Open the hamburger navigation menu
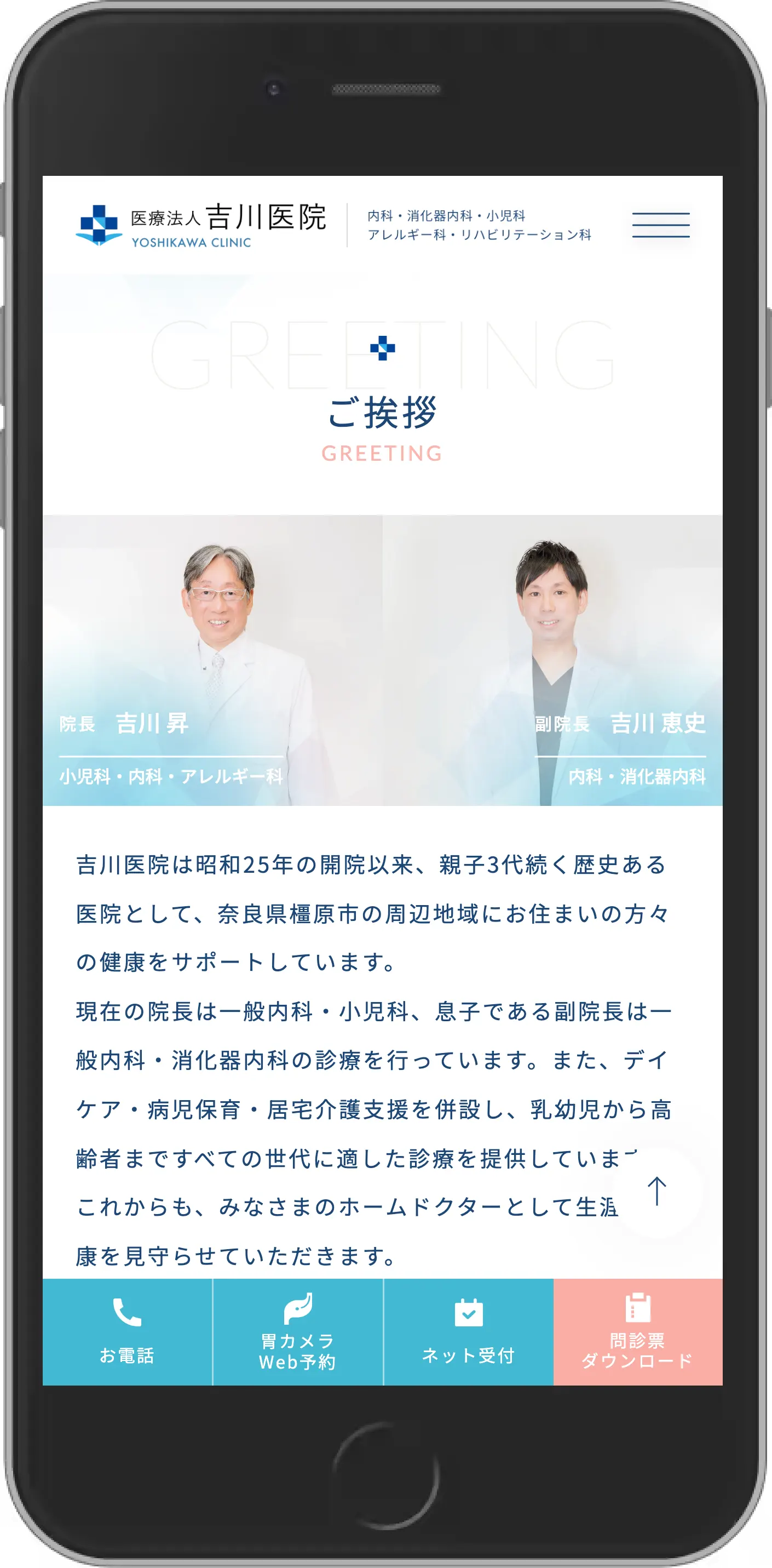 661,225
